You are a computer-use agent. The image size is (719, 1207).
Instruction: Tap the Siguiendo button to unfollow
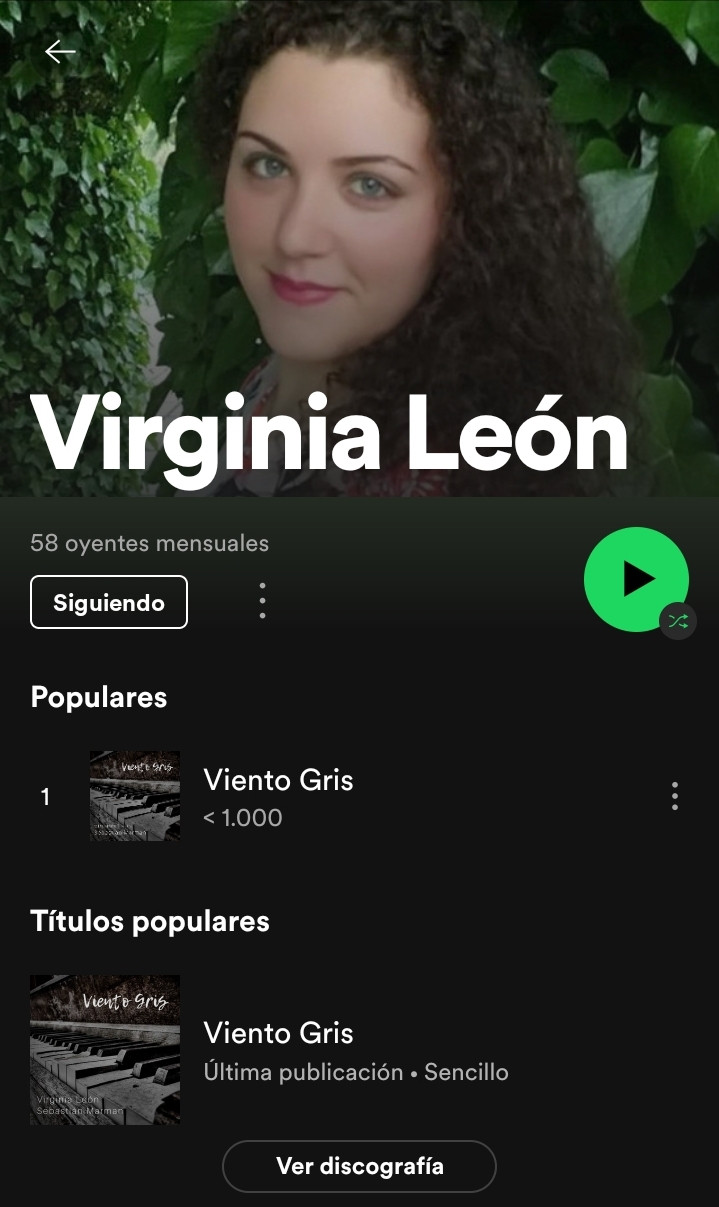point(109,602)
